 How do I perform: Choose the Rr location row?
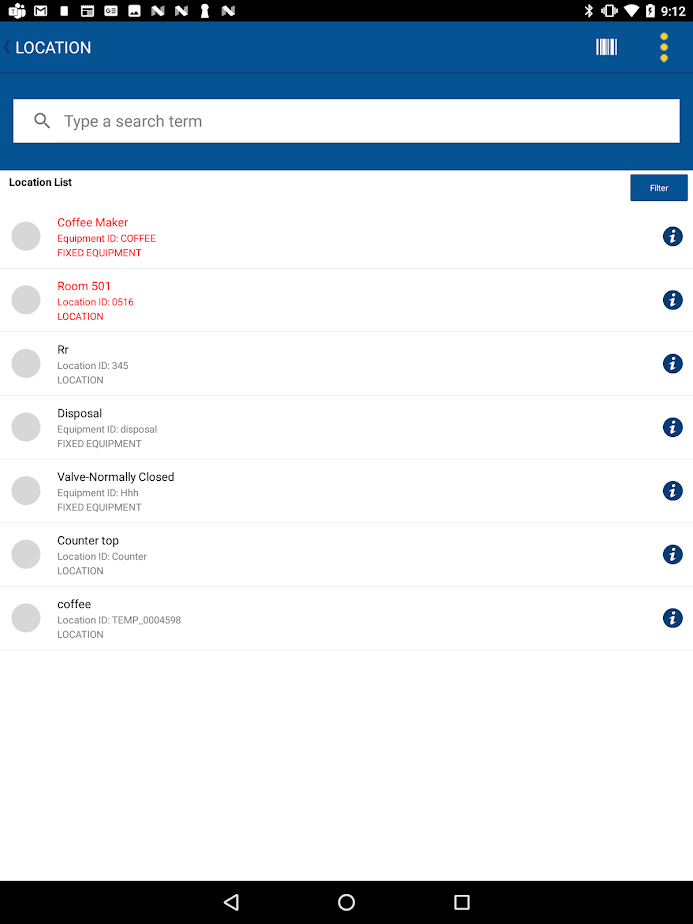300,364
